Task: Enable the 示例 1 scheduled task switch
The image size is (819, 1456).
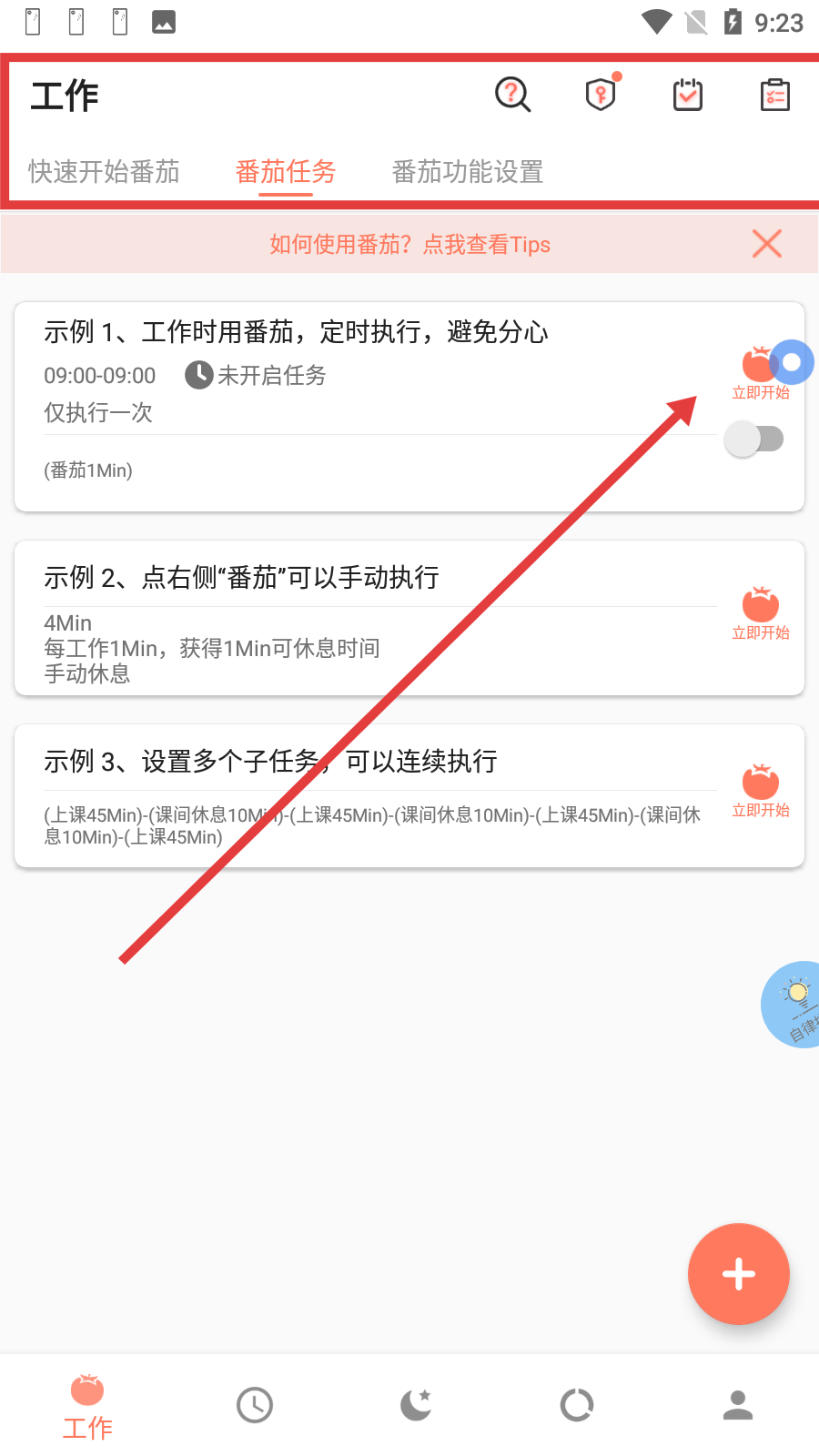Action: tap(753, 440)
